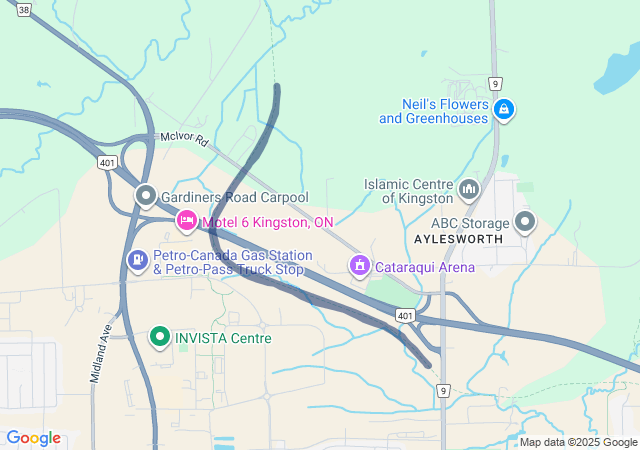Open the Cataraqui Arena place pin
Image resolution: width=640 pixels, height=450 pixels.
pos(359,266)
